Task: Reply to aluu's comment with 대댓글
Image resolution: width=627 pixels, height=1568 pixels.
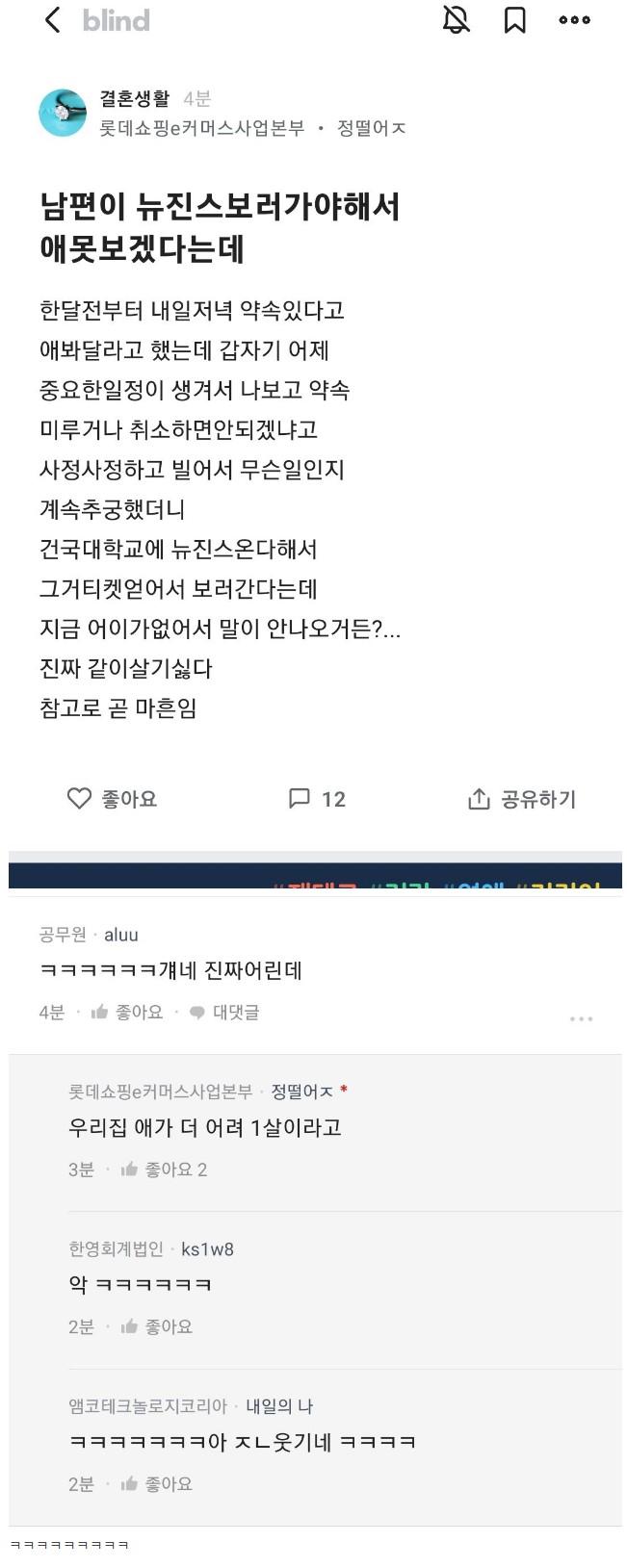Action: 223,1012
